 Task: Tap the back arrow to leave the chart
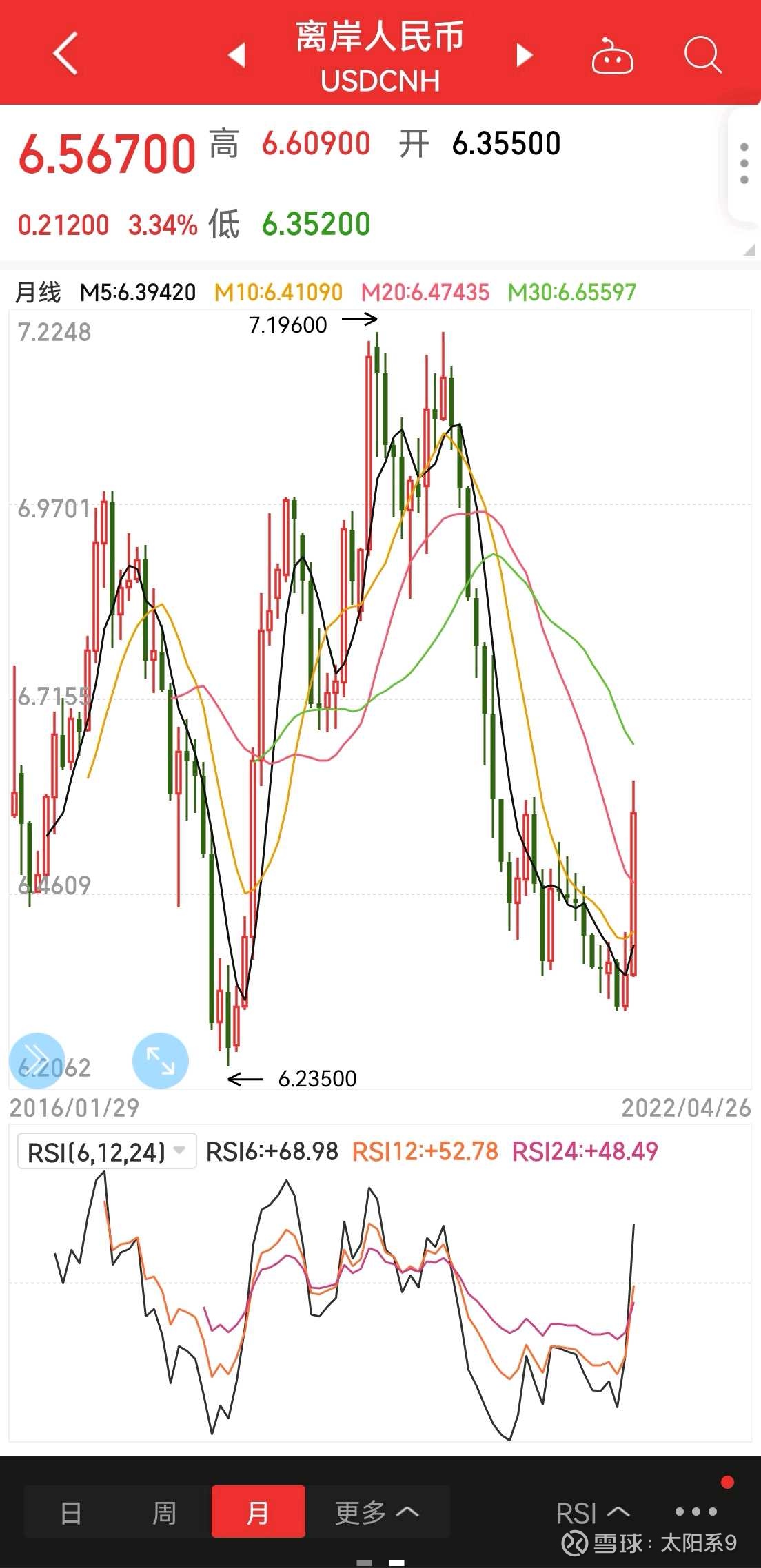click(65, 54)
